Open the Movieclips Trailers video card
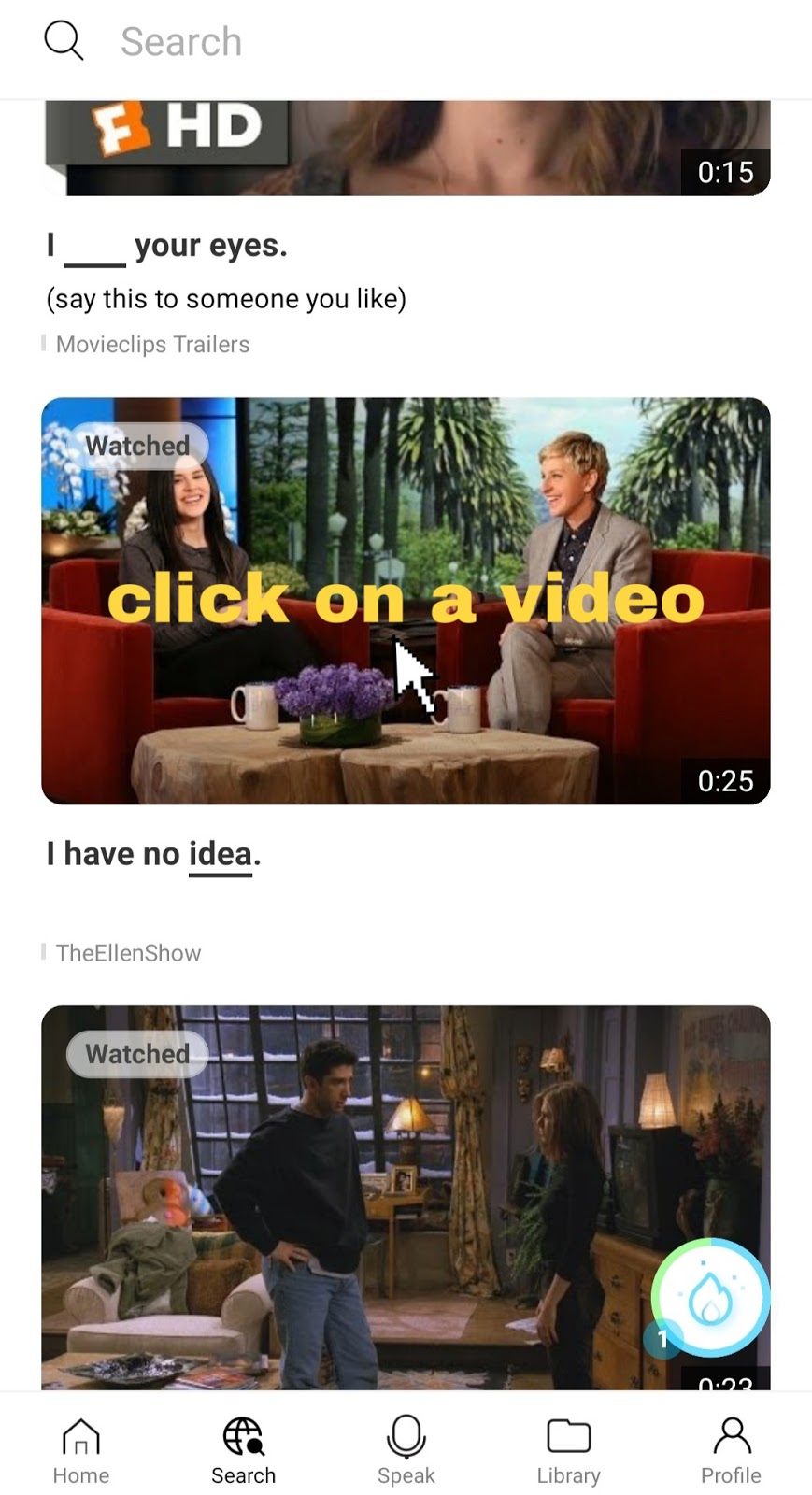Image resolution: width=812 pixels, height=1495 pixels. coord(406,149)
